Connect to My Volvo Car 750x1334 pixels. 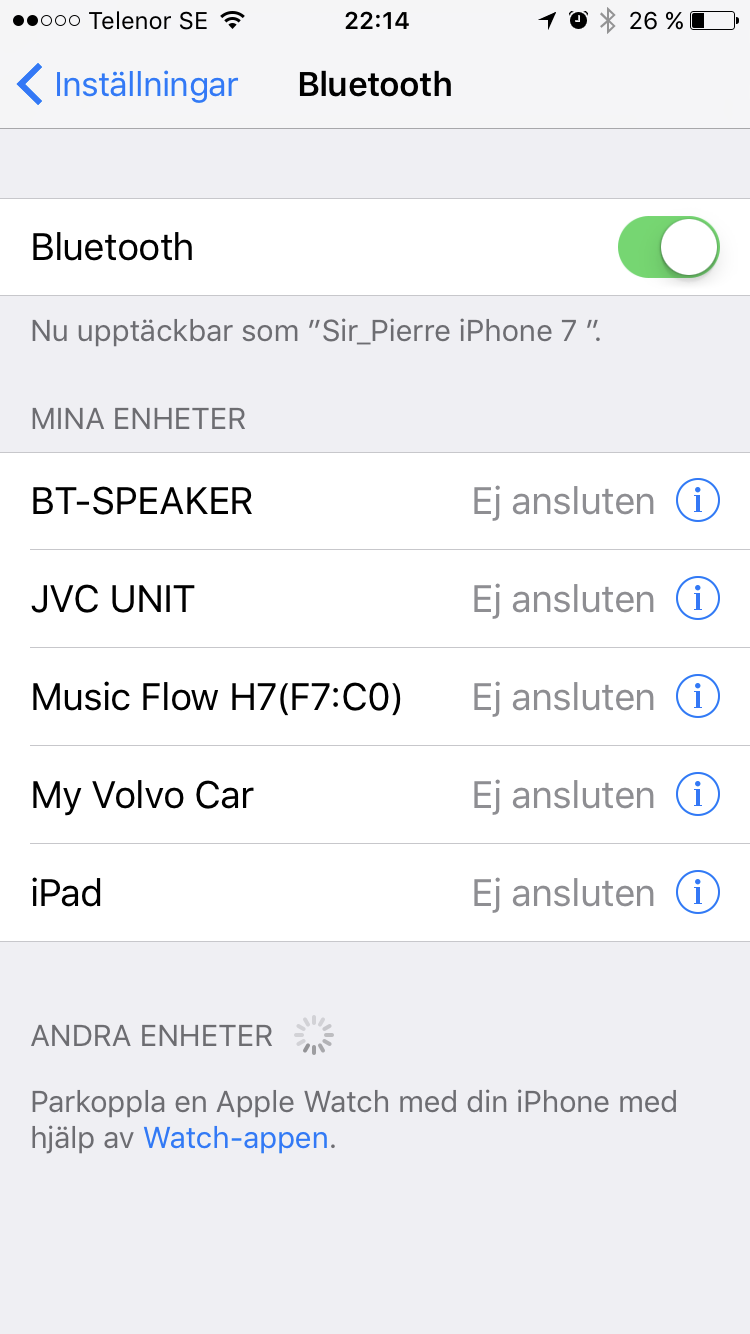click(x=375, y=795)
